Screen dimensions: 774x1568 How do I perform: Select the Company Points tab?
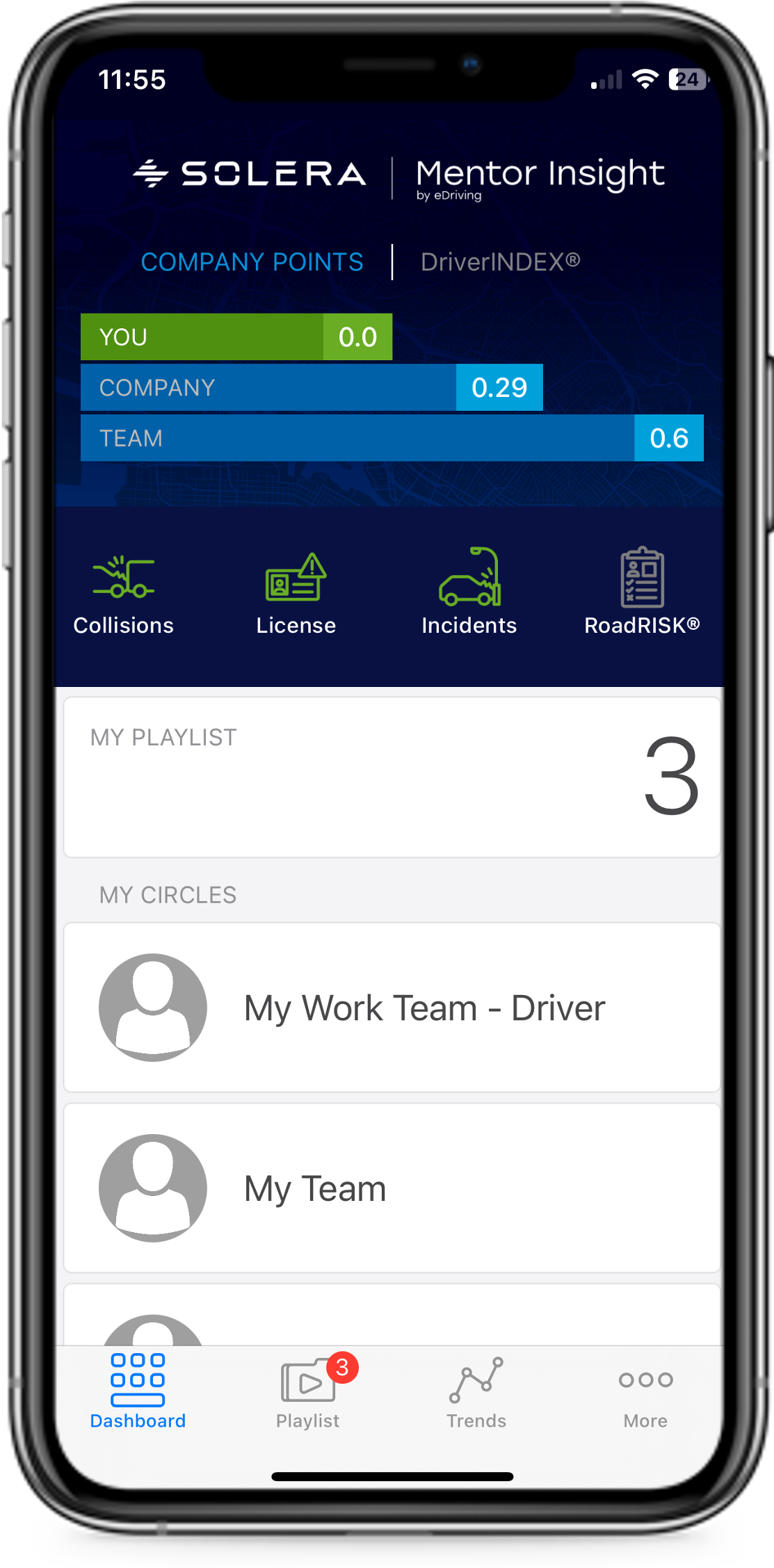(x=252, y=262)
